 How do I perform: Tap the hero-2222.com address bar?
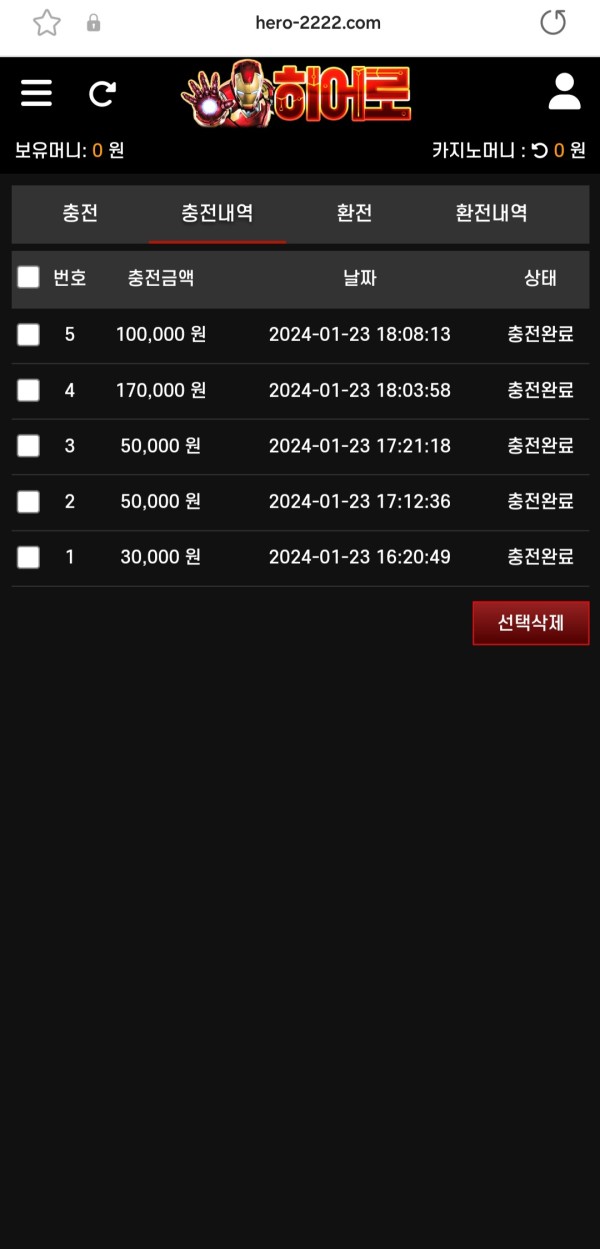point(316,23)
